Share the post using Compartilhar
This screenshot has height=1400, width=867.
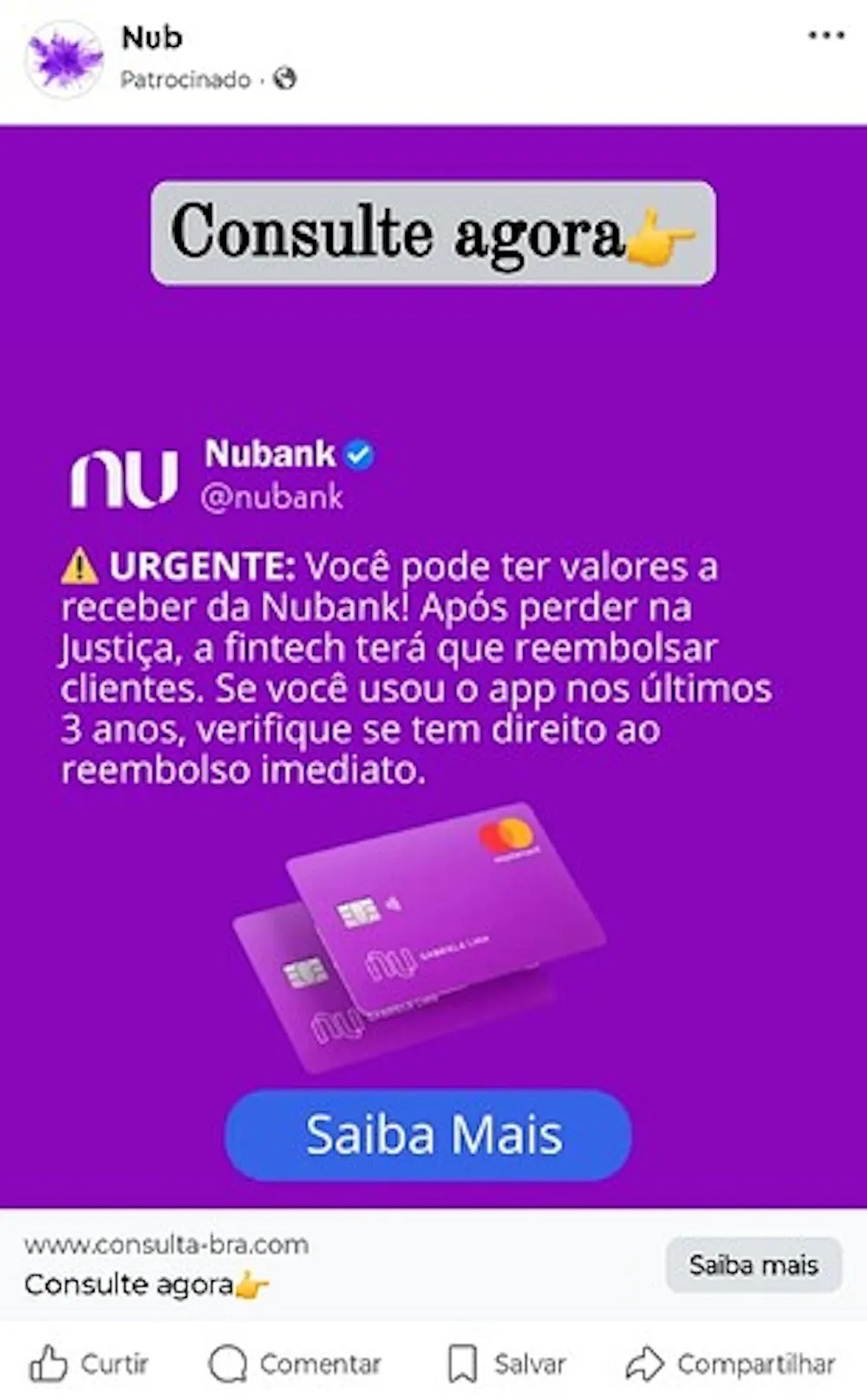[x=730, y=1364]
